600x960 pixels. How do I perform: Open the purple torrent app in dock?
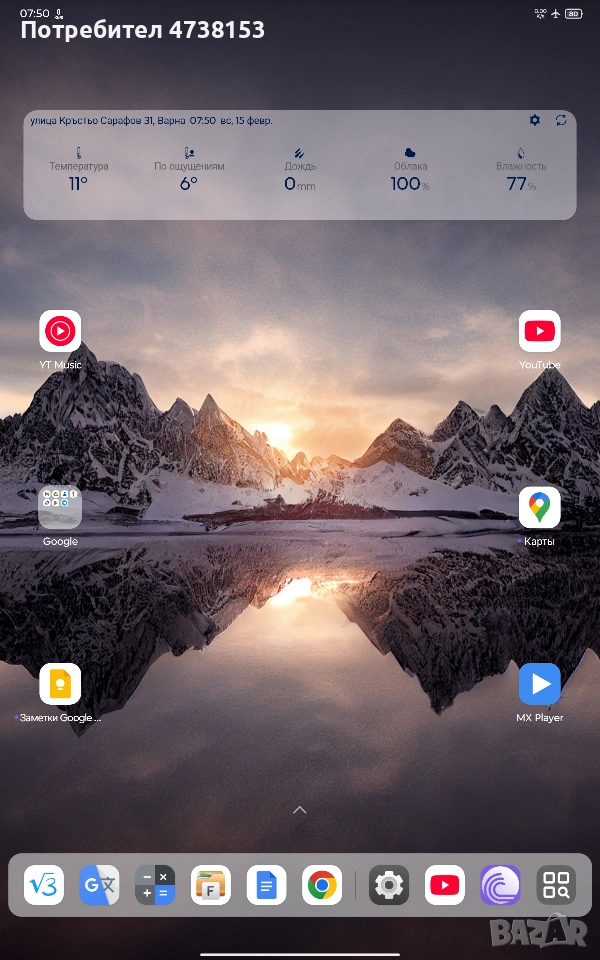(500, 885)
